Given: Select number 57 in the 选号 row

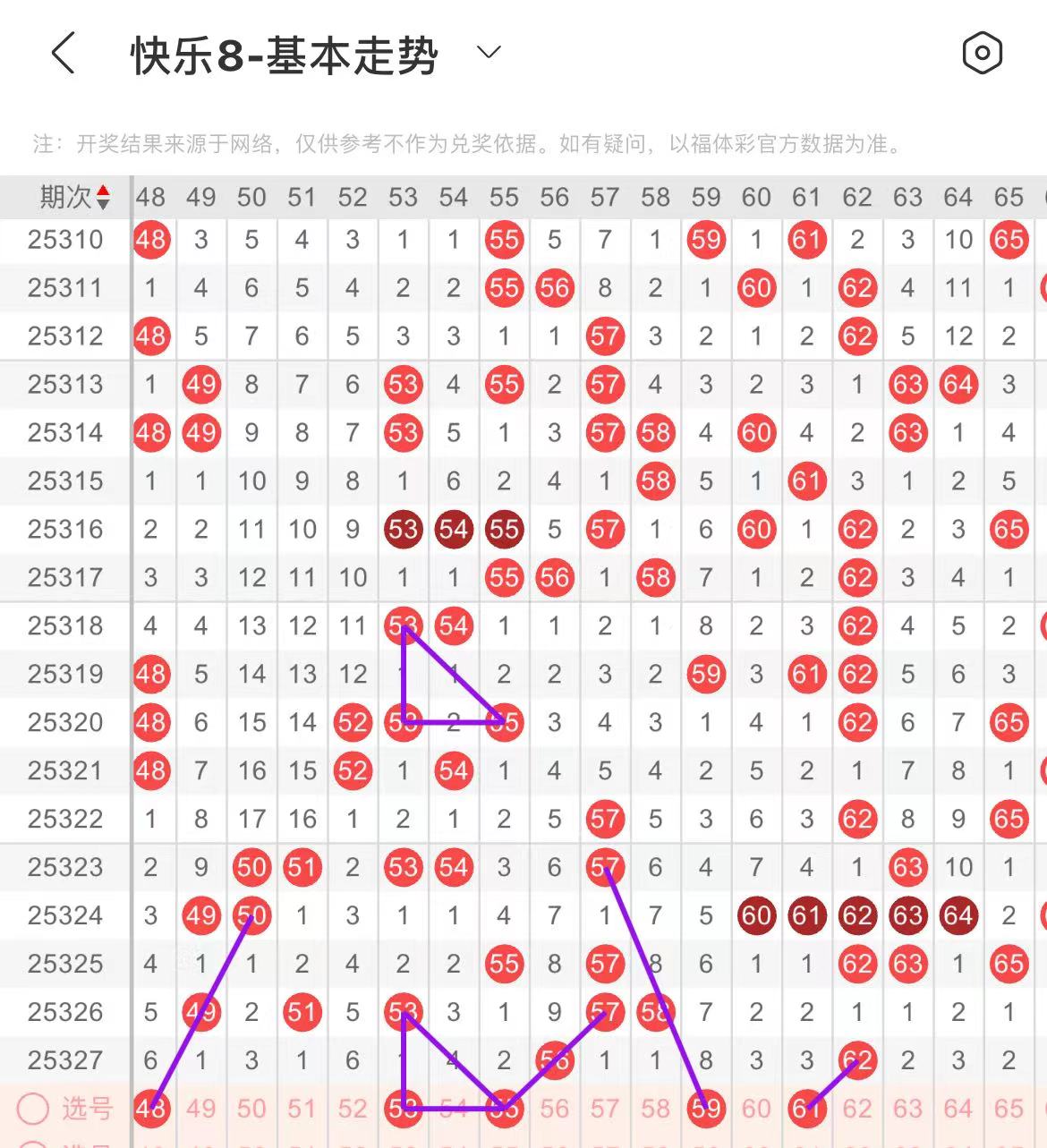Looking at the screenshot, I should coord(605,1109).
